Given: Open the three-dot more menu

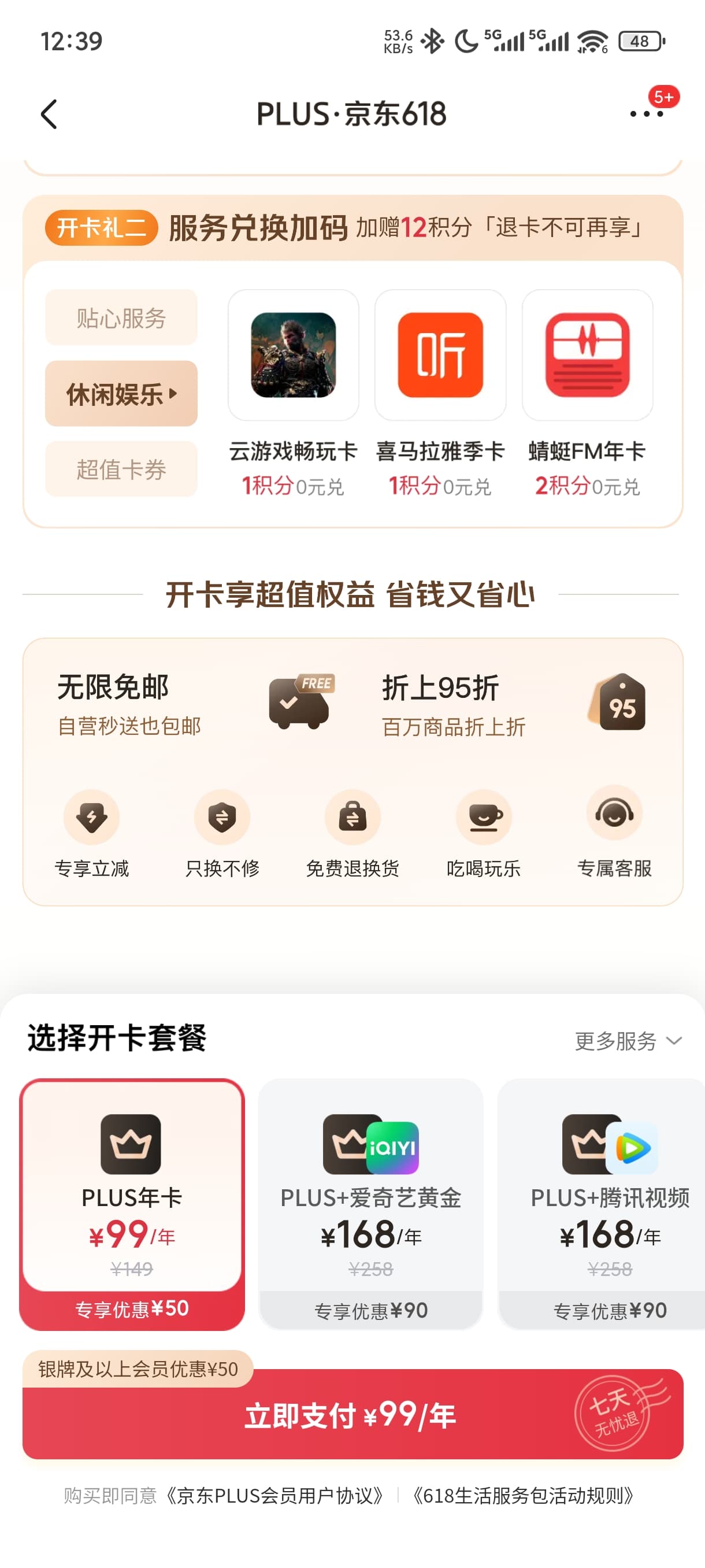Looking at the screenshot, I should click(646, 114).
